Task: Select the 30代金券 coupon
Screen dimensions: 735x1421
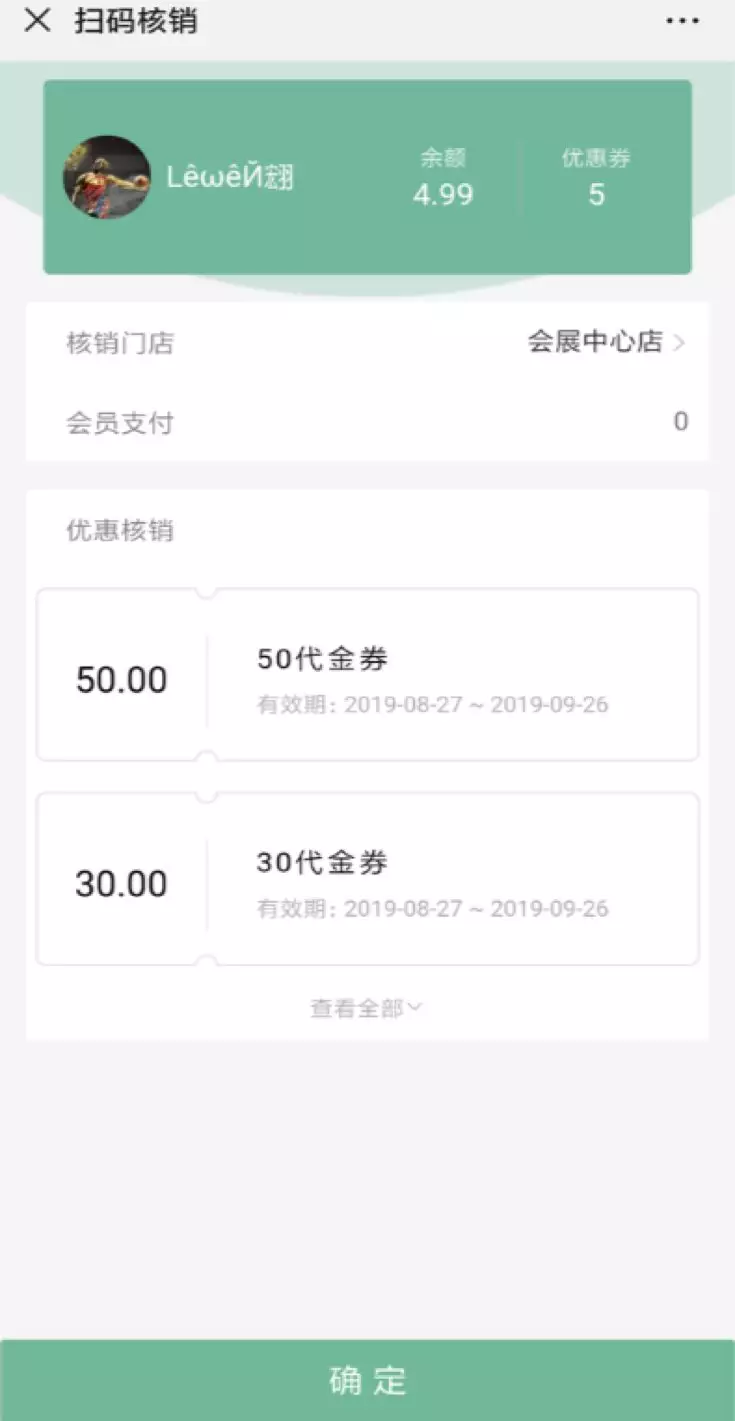Action: (366, 879)
